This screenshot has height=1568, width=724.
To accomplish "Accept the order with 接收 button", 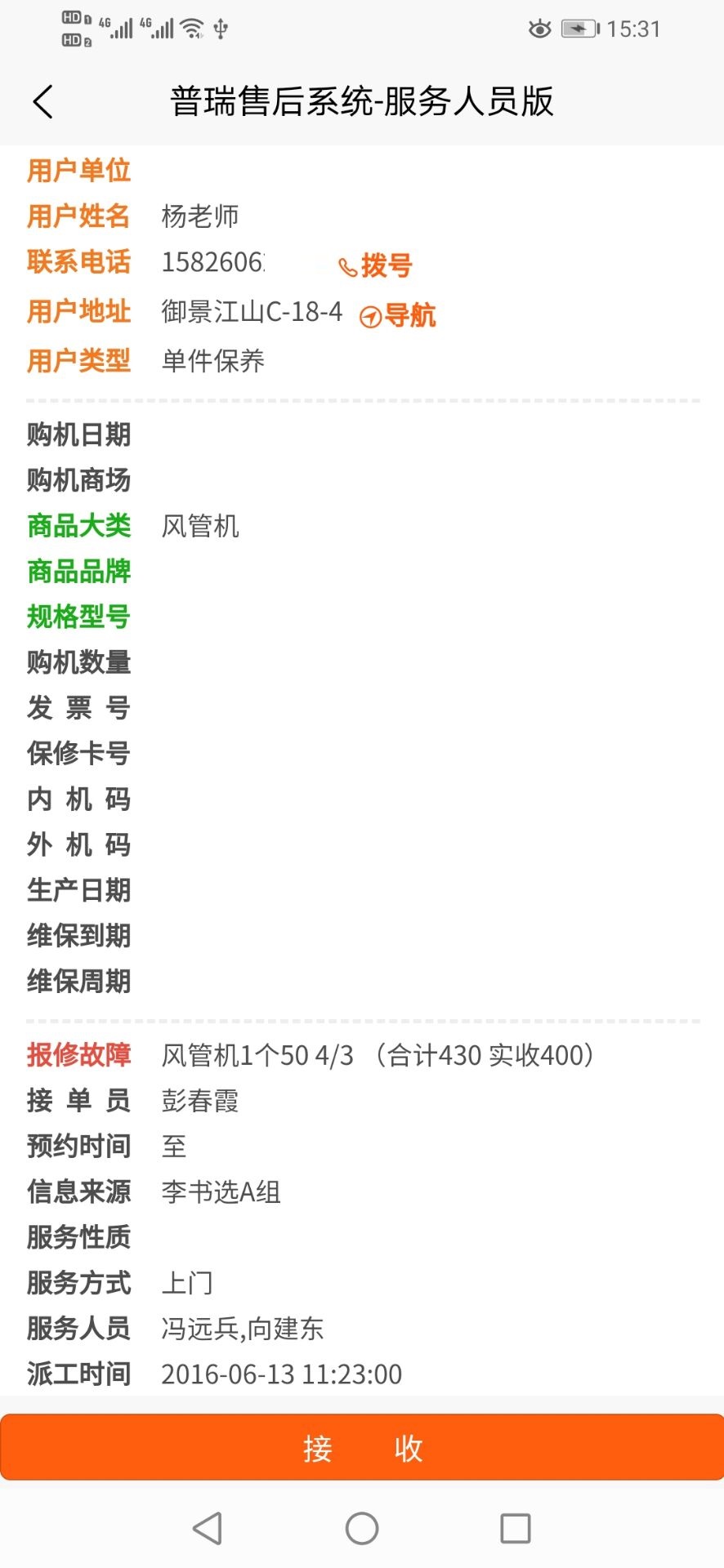I will [x=362, y=1448].
